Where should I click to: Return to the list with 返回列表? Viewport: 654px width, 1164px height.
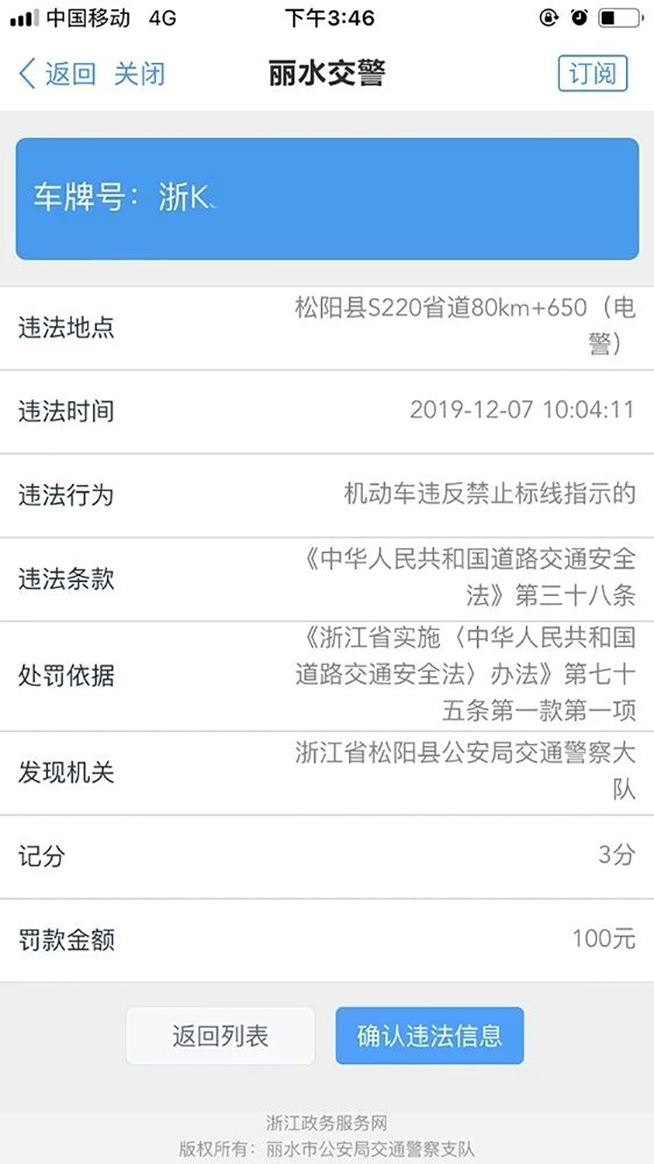pyautogui.click(x=220, y=1036)
